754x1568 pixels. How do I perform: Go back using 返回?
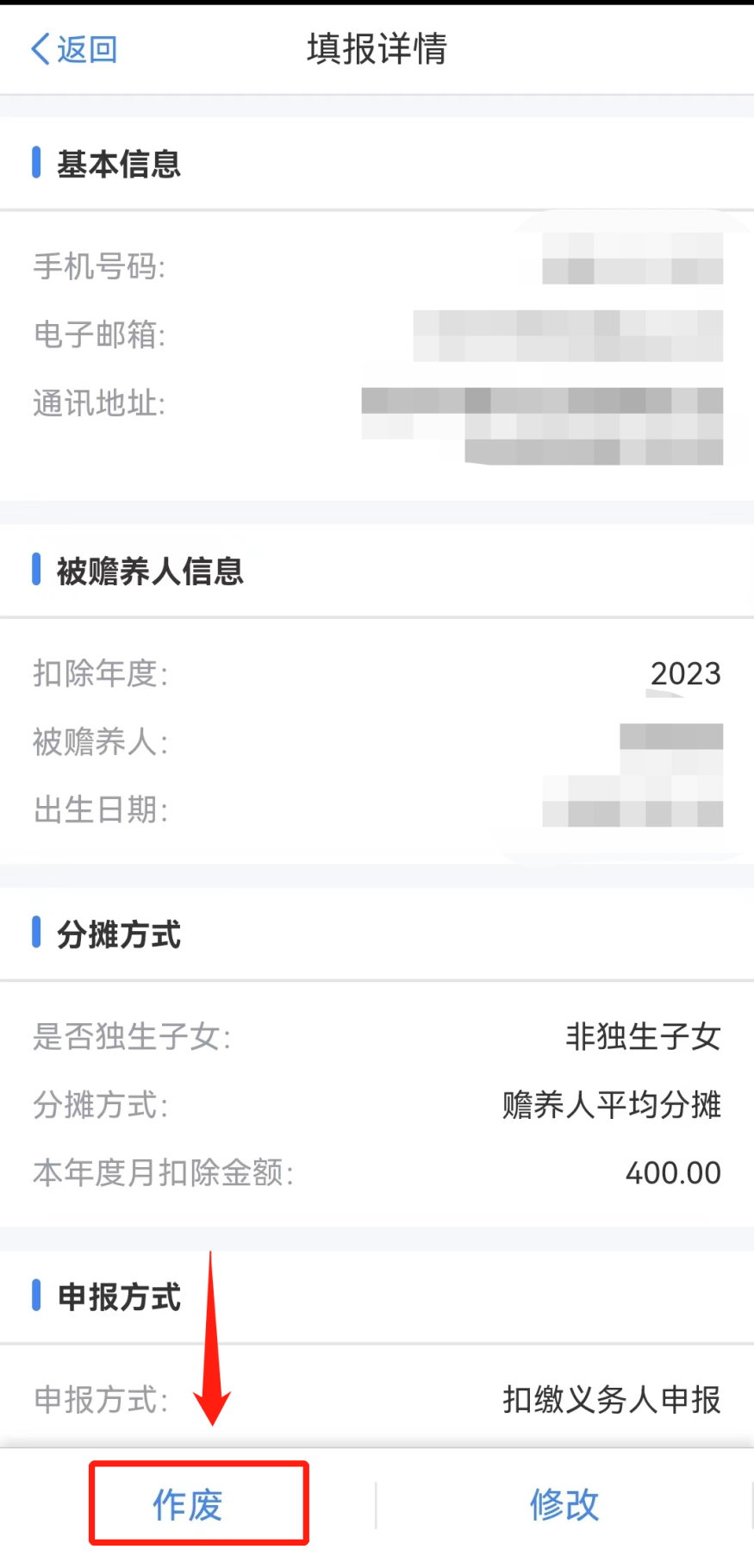(74, 49)
